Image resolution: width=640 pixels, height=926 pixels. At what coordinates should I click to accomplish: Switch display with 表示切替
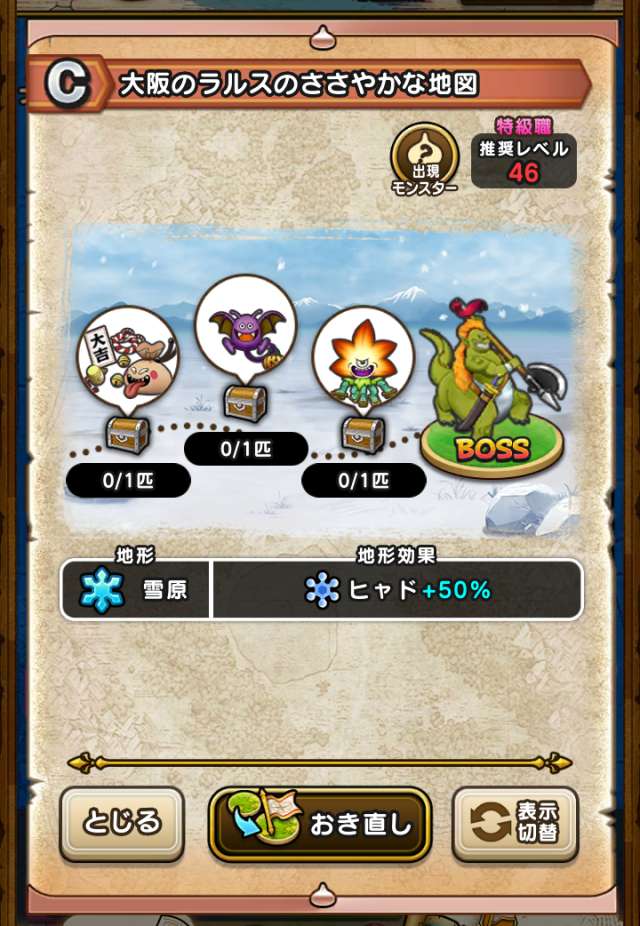(x=515, y=824)
